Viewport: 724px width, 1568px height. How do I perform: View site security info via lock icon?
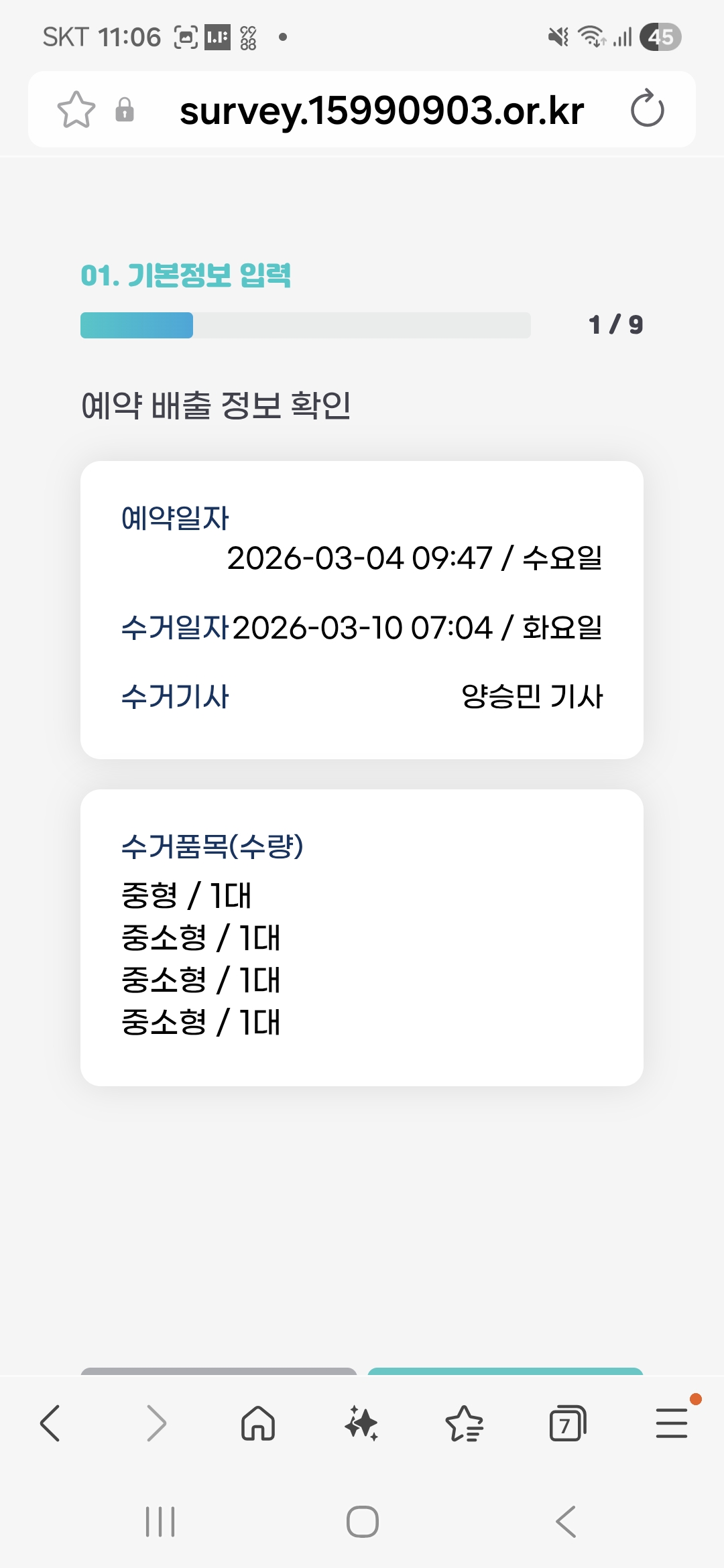click(125, 110)
